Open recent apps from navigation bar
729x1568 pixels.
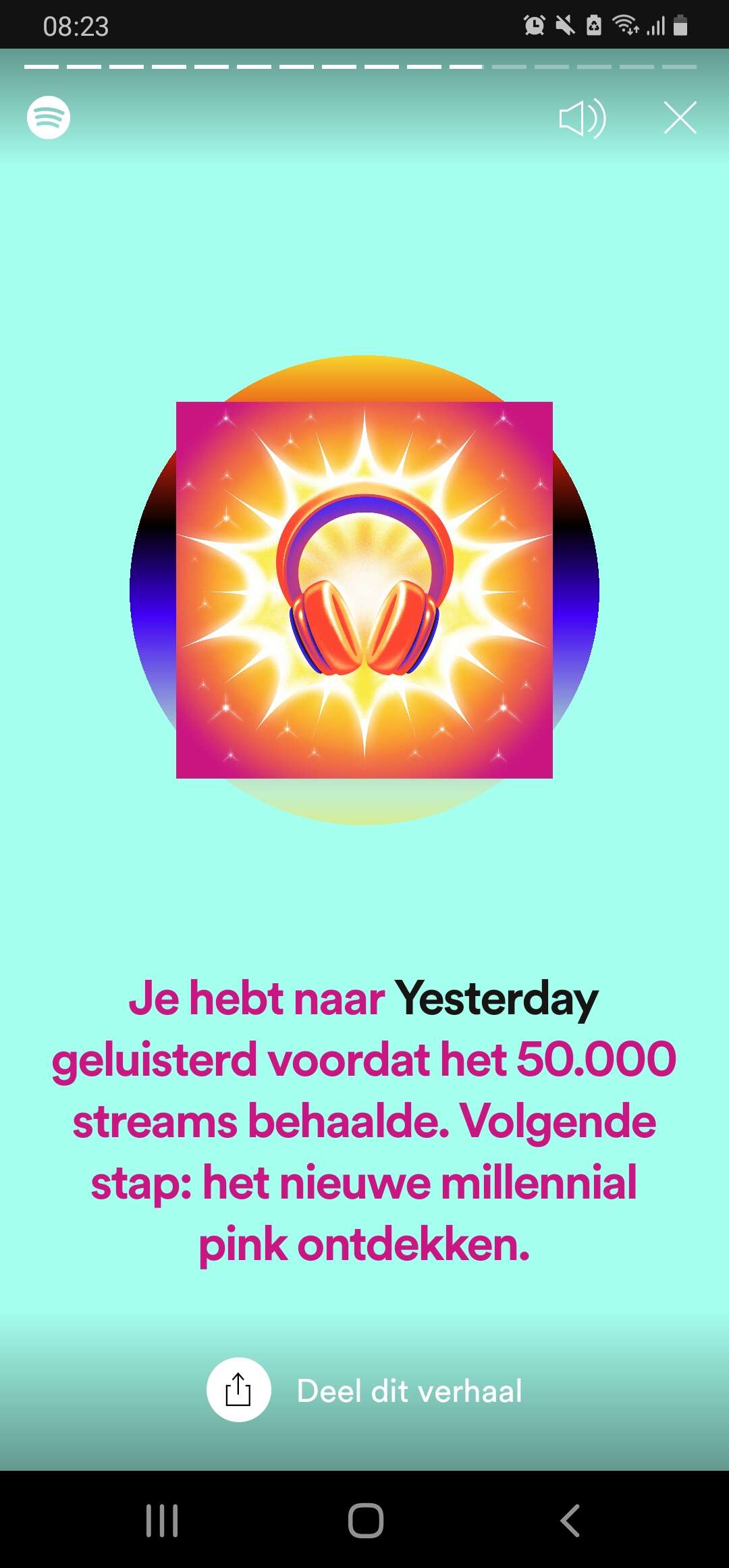pos(162,1521)
